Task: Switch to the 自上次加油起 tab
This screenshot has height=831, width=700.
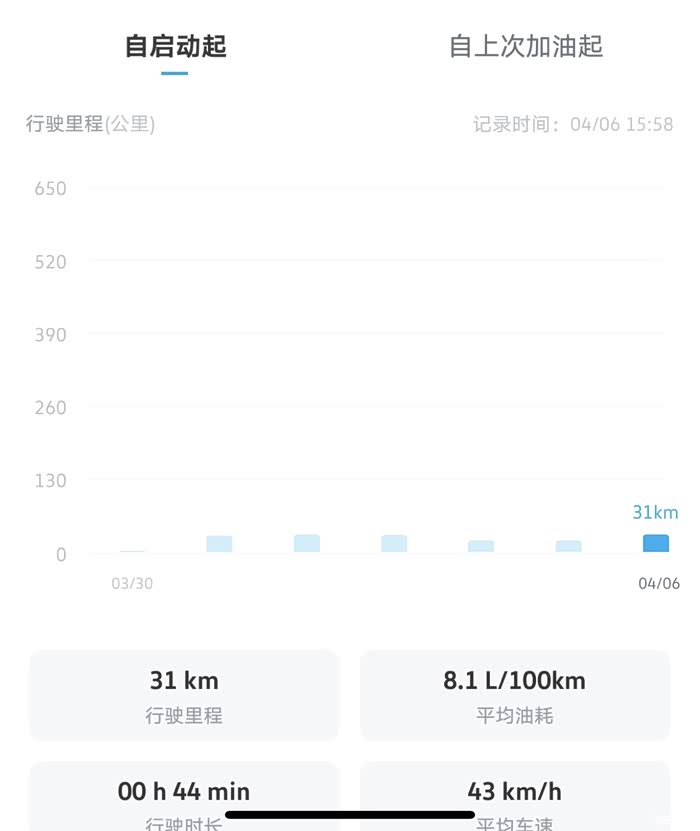Action: coord(525,47)
